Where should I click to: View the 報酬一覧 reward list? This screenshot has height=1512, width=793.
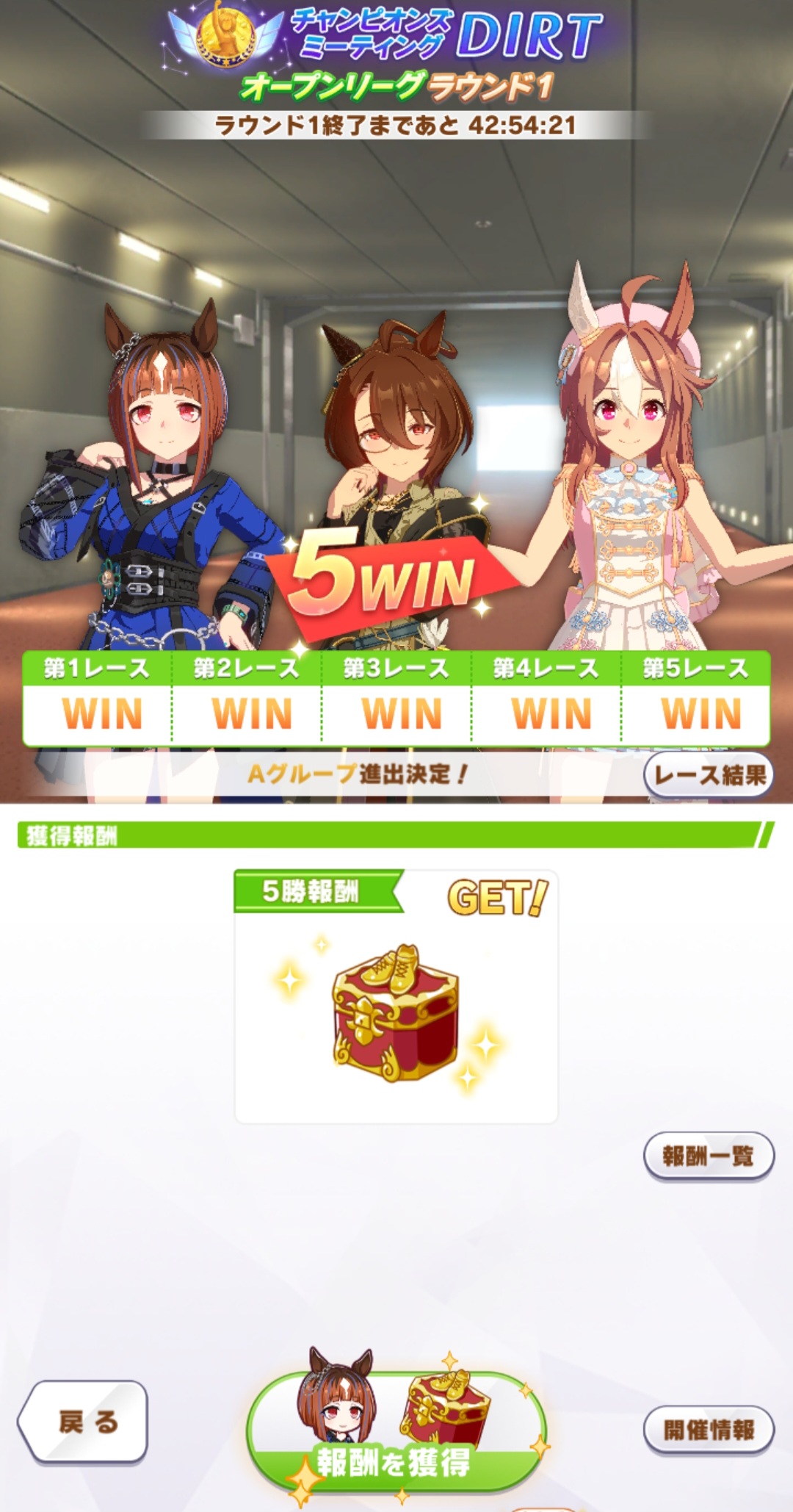pos(709,1156)
